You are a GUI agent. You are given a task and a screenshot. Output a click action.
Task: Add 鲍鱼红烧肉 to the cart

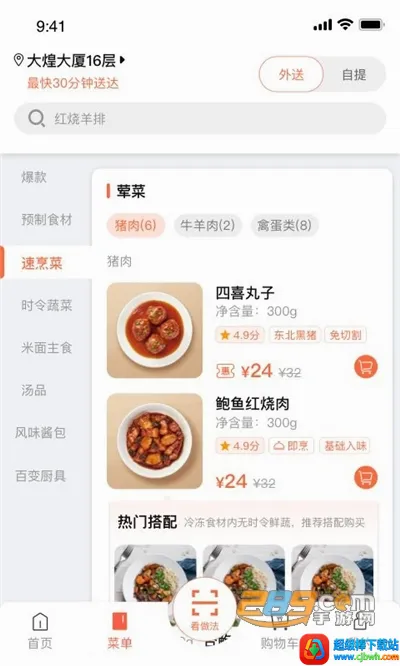(366, 477)
